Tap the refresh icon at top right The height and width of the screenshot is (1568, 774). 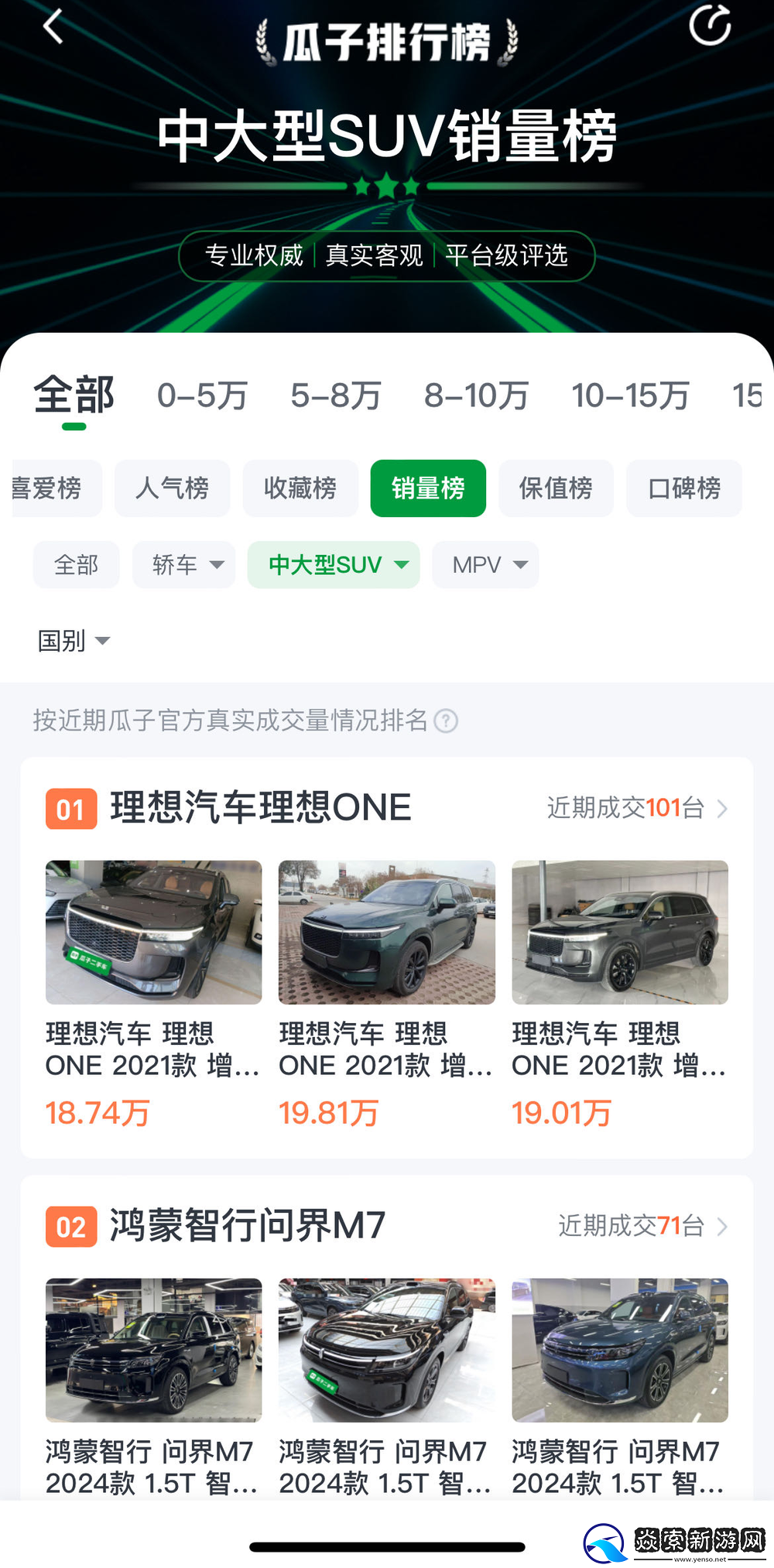[709, 24]
